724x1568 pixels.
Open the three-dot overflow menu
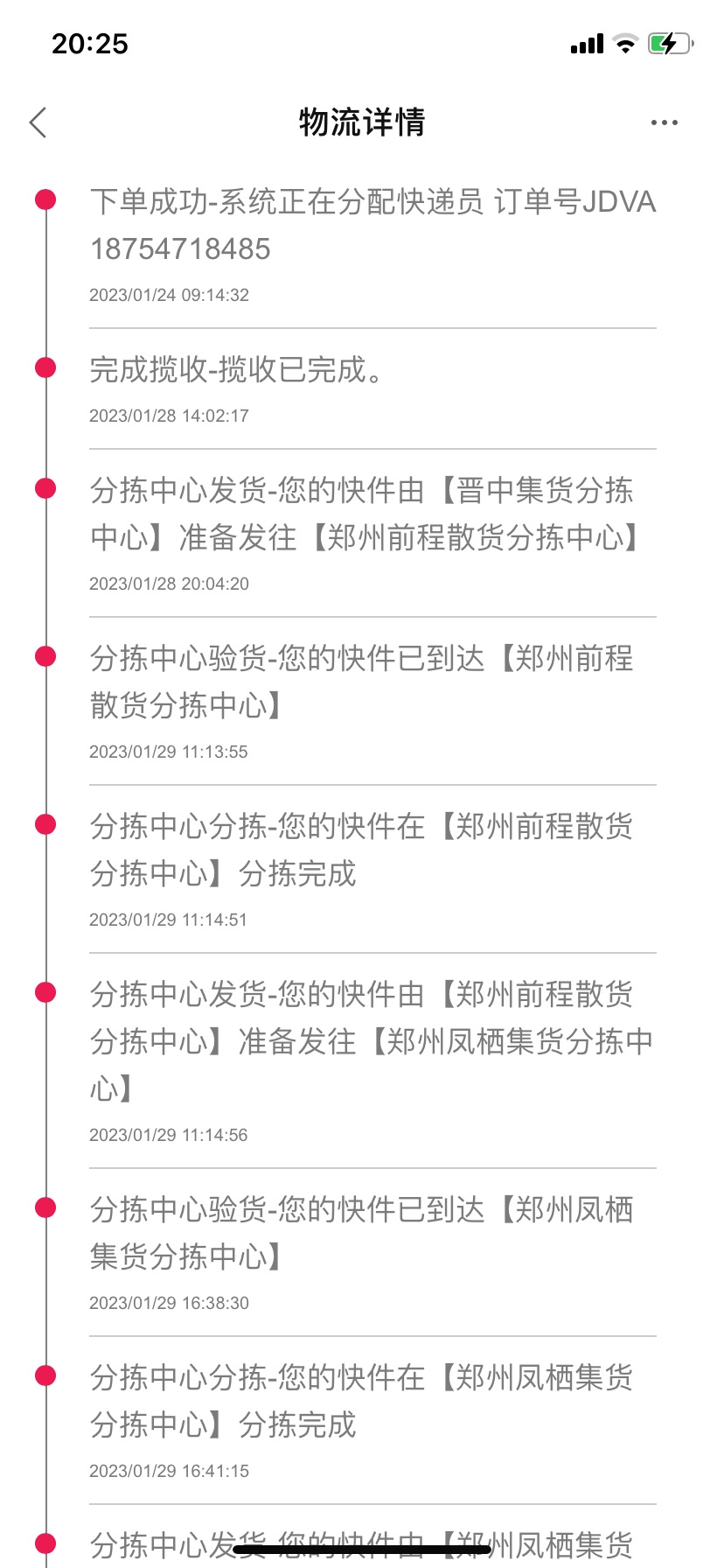[x=664, y=122]
